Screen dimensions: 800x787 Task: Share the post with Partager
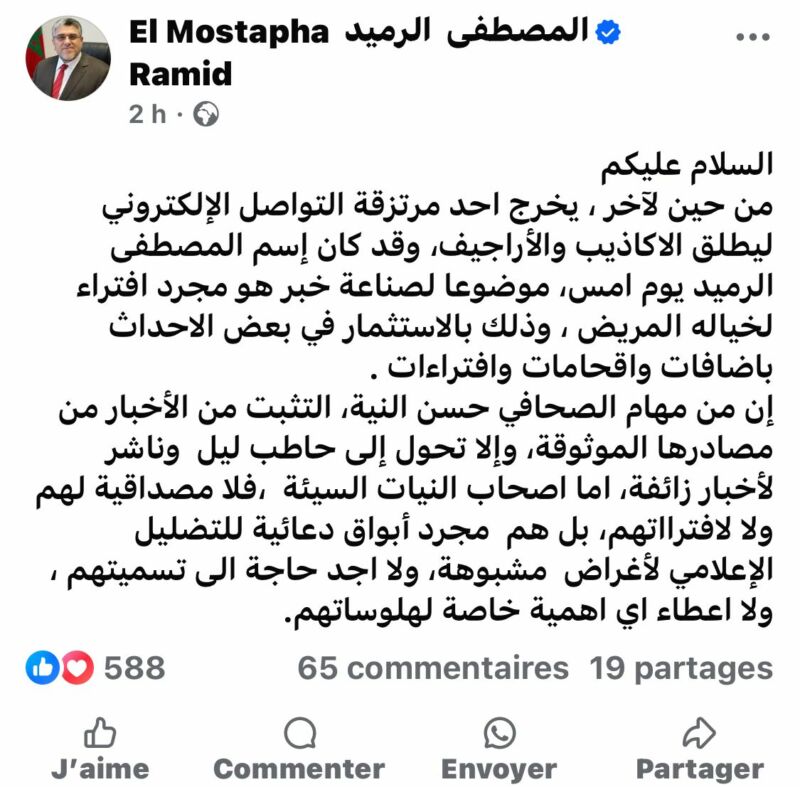coord(699,750)
